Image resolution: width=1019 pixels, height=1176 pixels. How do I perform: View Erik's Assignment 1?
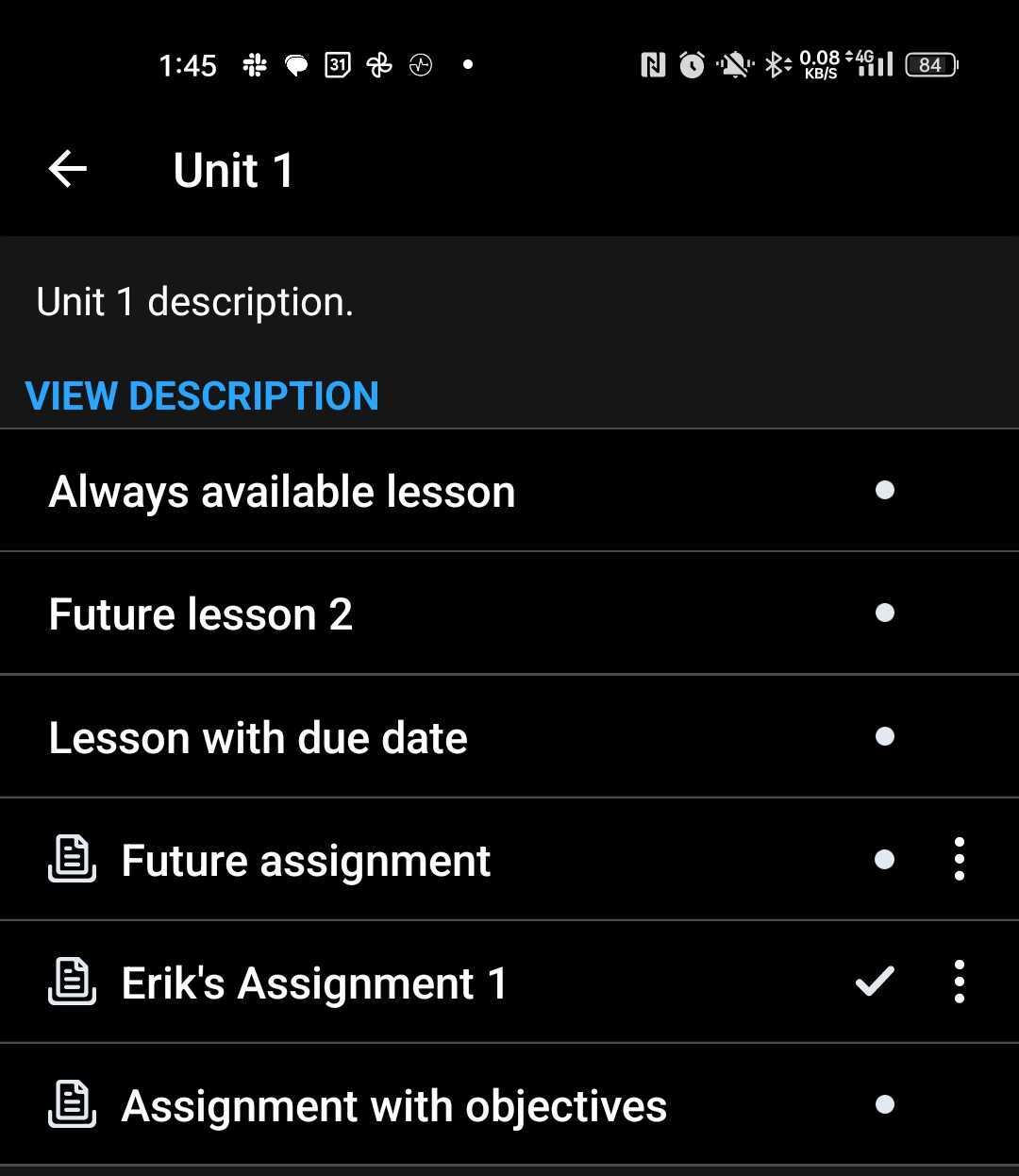click(x=315, y=983)
